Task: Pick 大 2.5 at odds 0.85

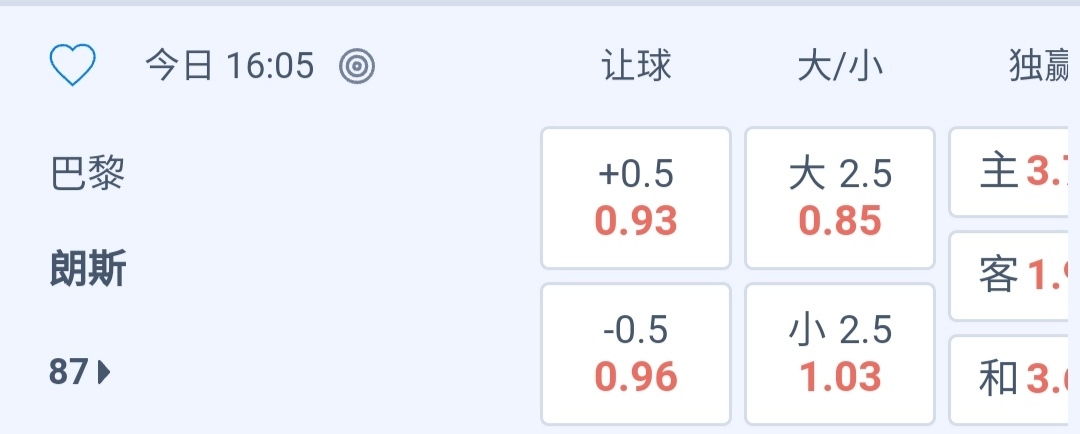Action: click(840, 198)
